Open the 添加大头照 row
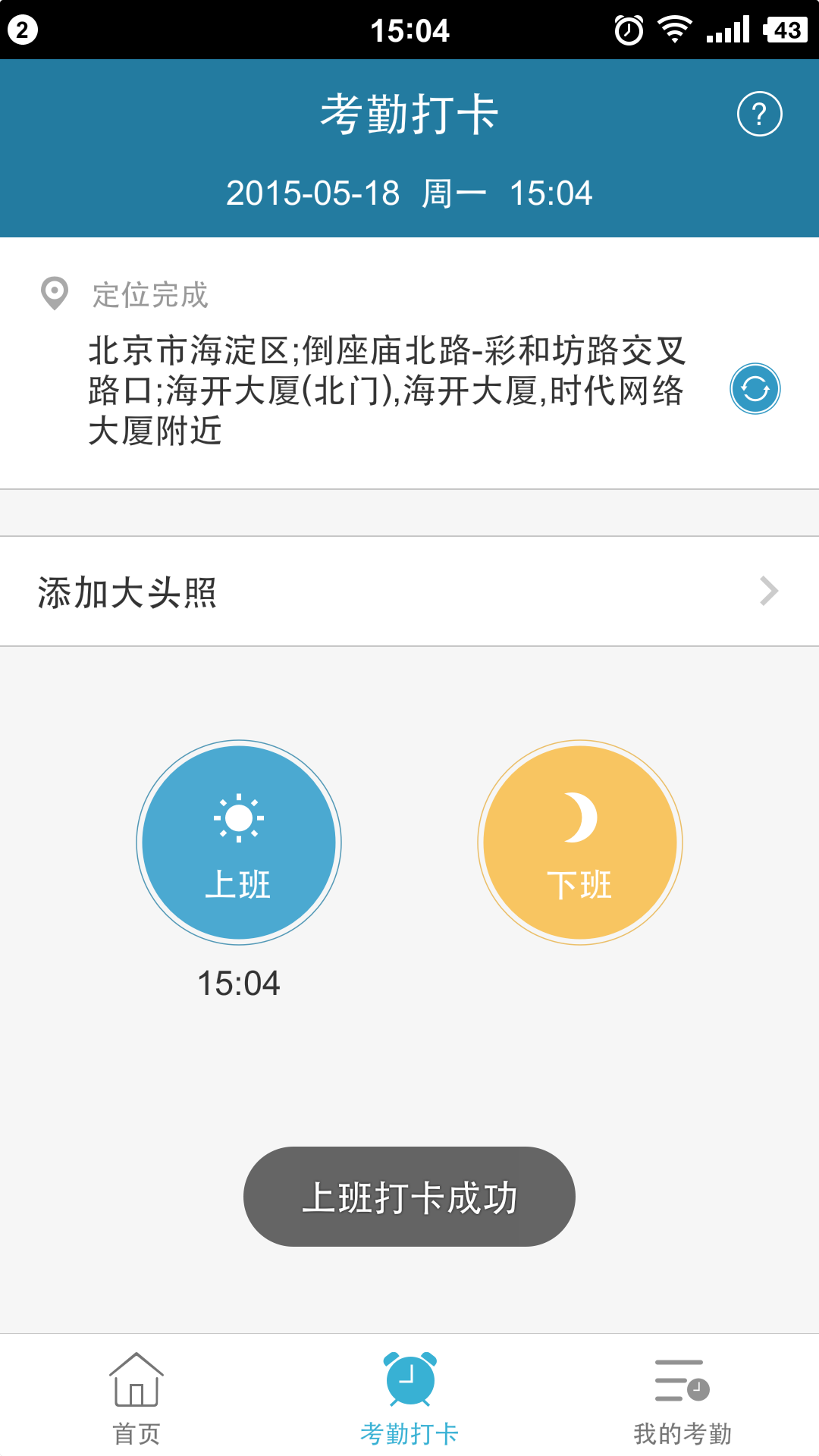The width and height of the screenshot is (819, 1456). (409, 591)
